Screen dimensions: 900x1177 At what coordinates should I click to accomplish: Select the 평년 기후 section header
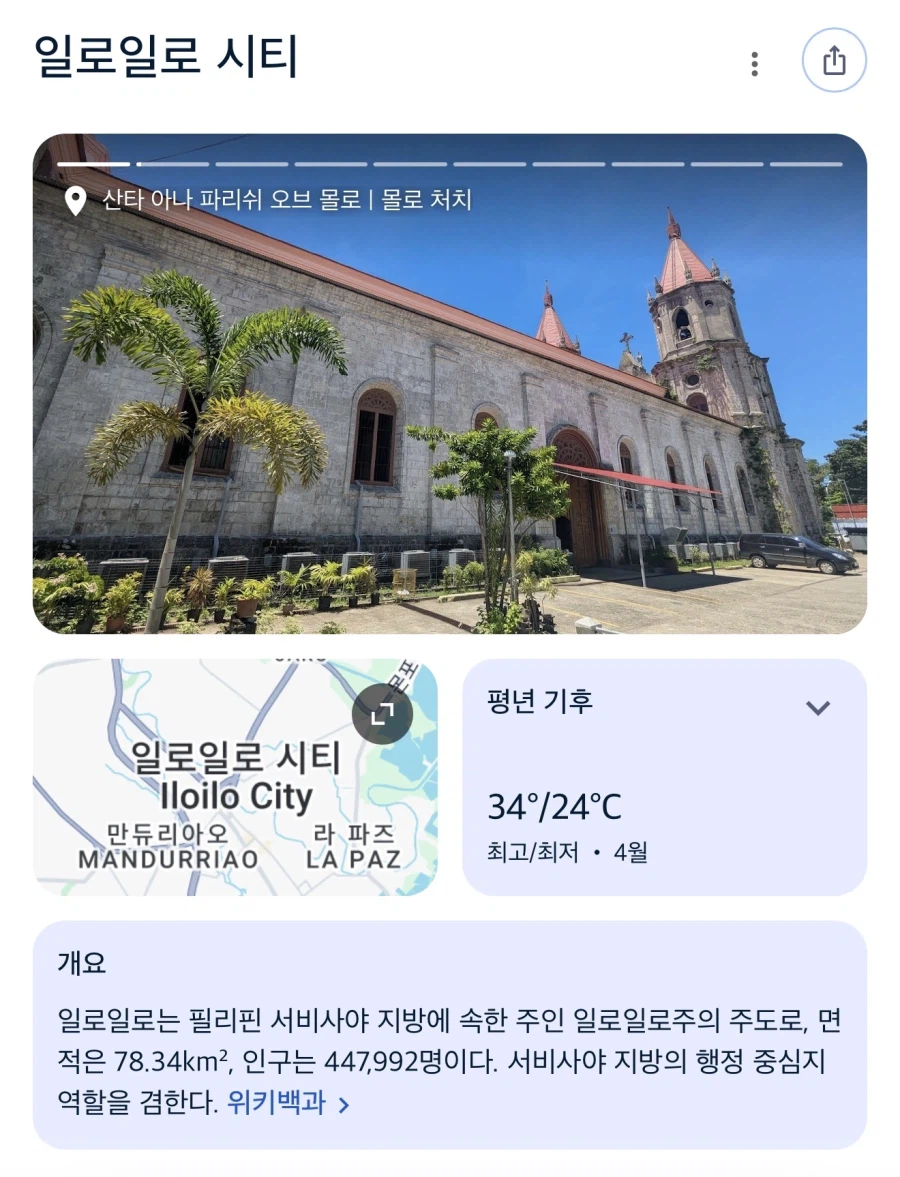click(x=541, y=701)
